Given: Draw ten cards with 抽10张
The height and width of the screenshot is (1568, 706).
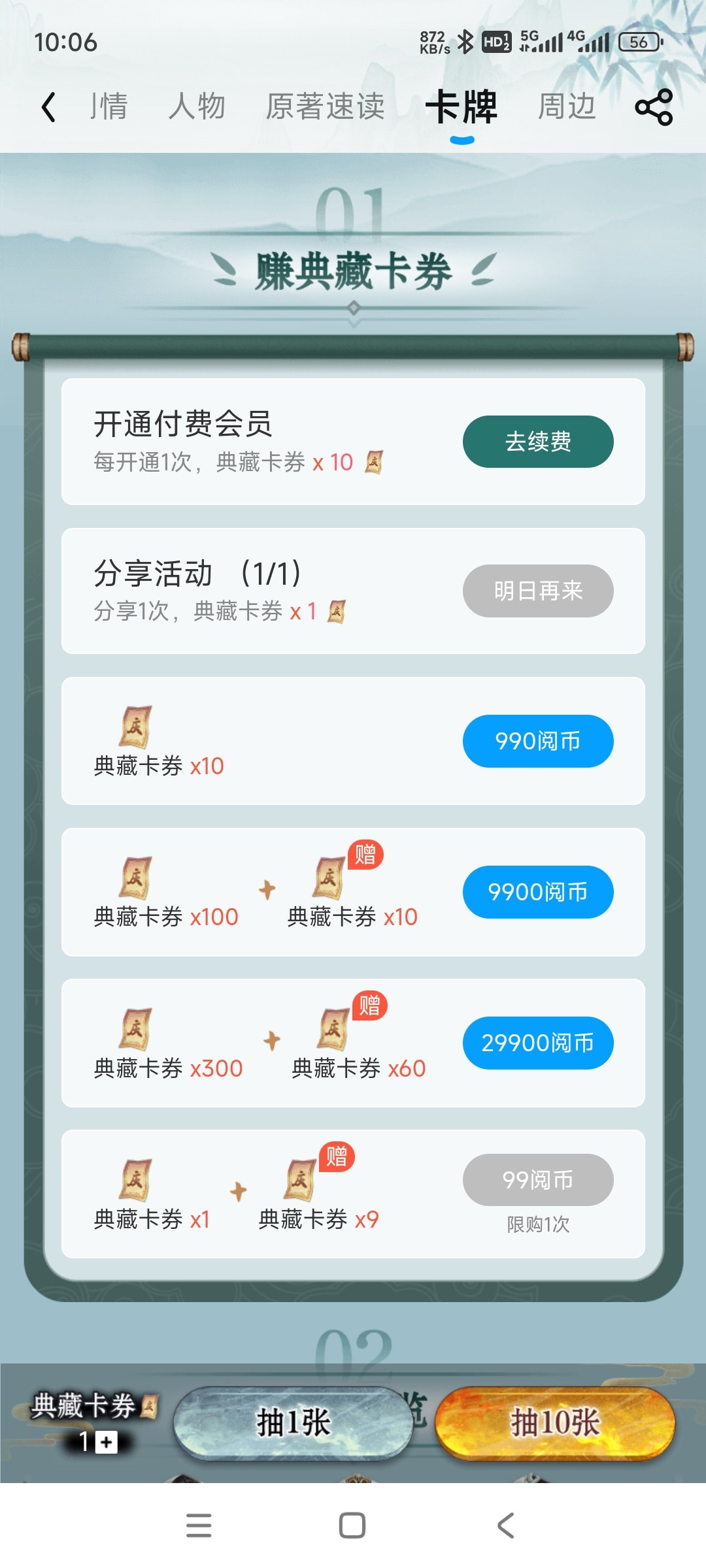Looking at the screenshot, I should point(555,1423).
